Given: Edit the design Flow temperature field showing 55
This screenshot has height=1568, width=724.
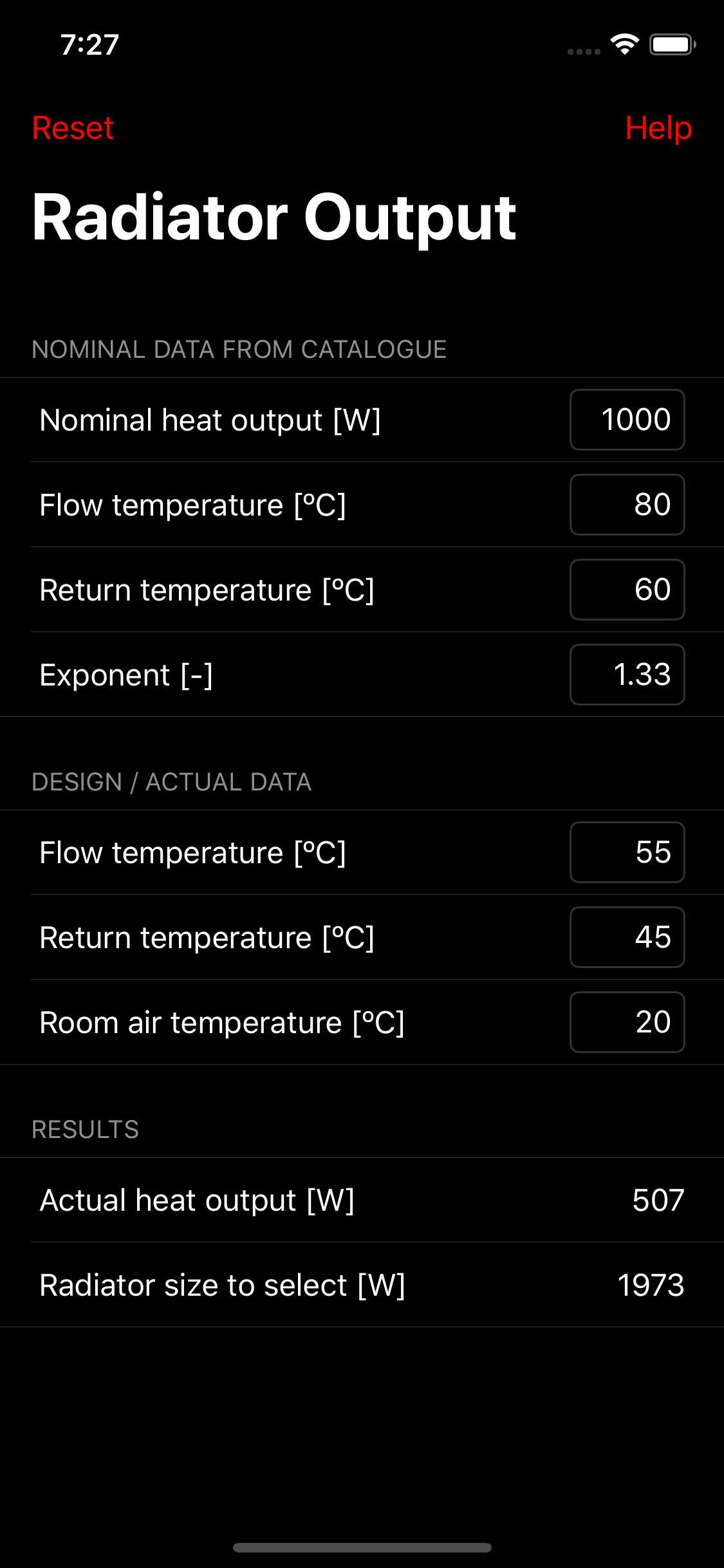Looking at the screenshot, I should coord(627,852).
